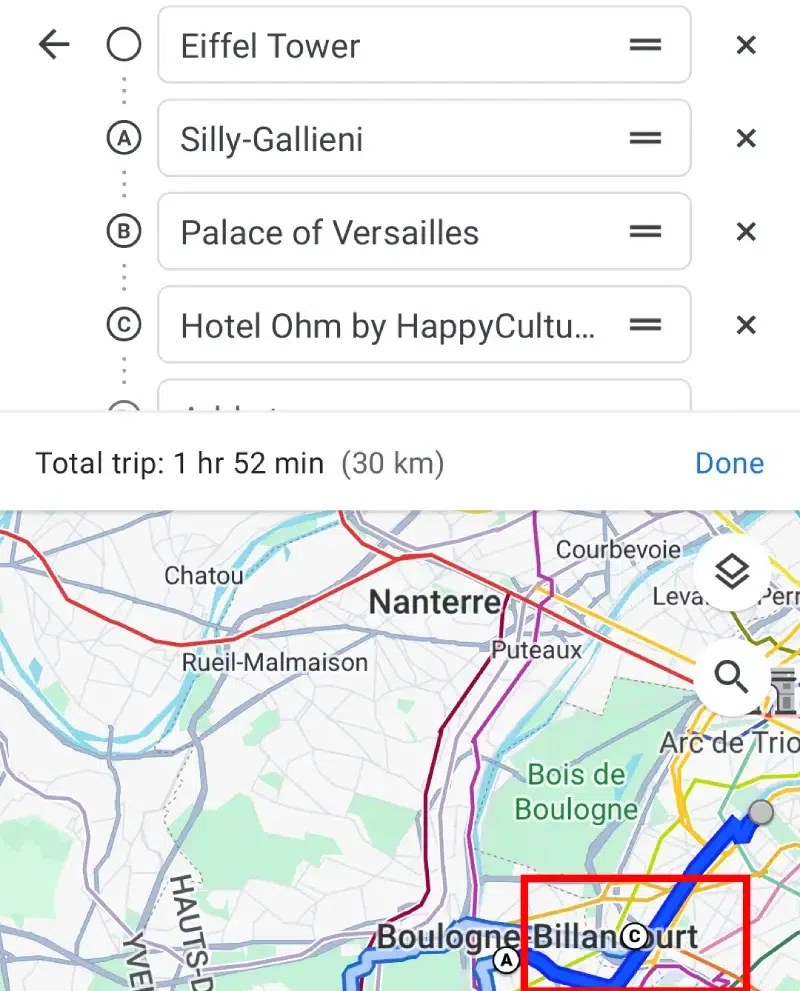
Task: Tap waypoint marker C for Hotel Ohm
Action: pos(123,324)
